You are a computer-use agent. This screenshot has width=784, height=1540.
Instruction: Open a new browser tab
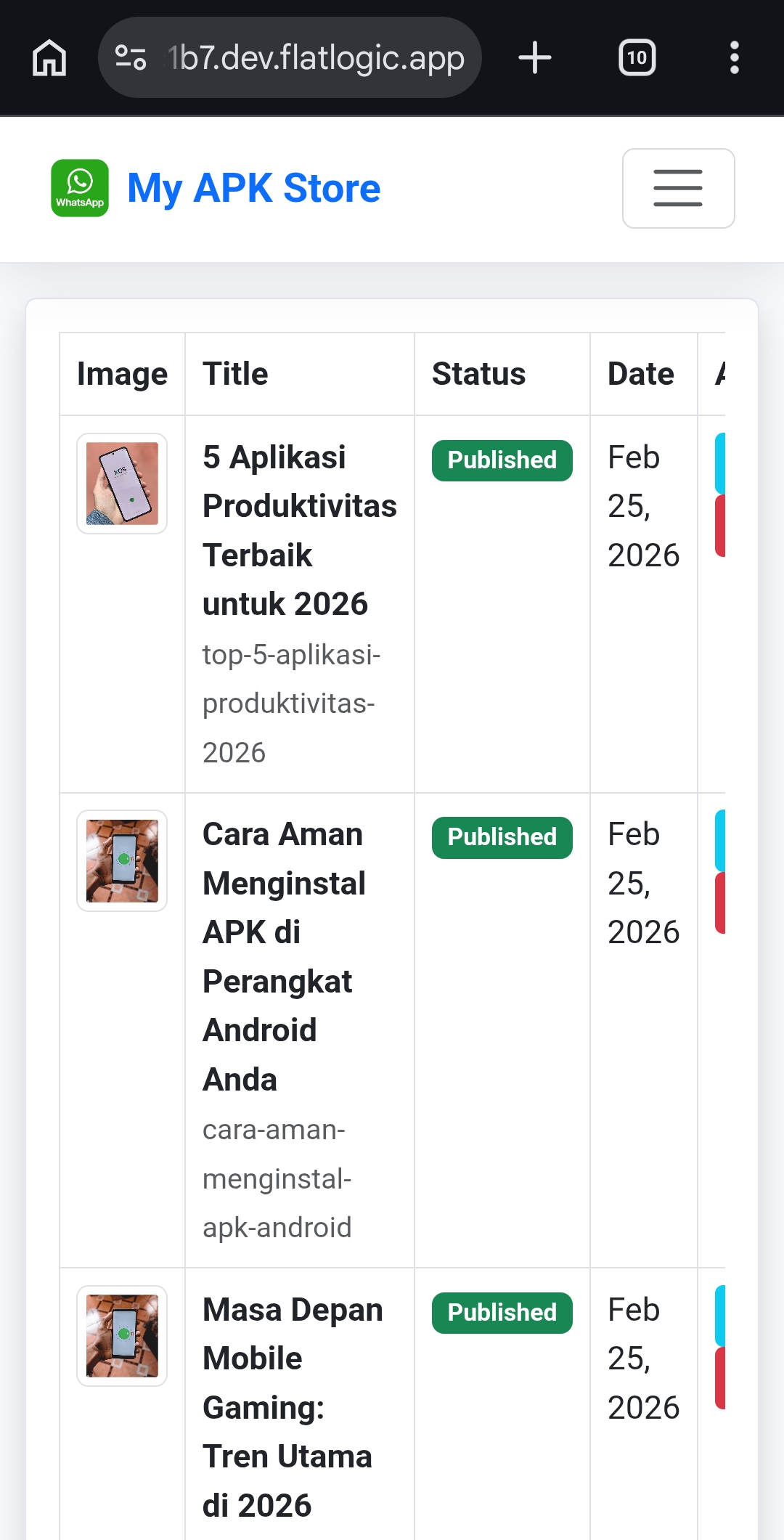click(x=535, y=58)
